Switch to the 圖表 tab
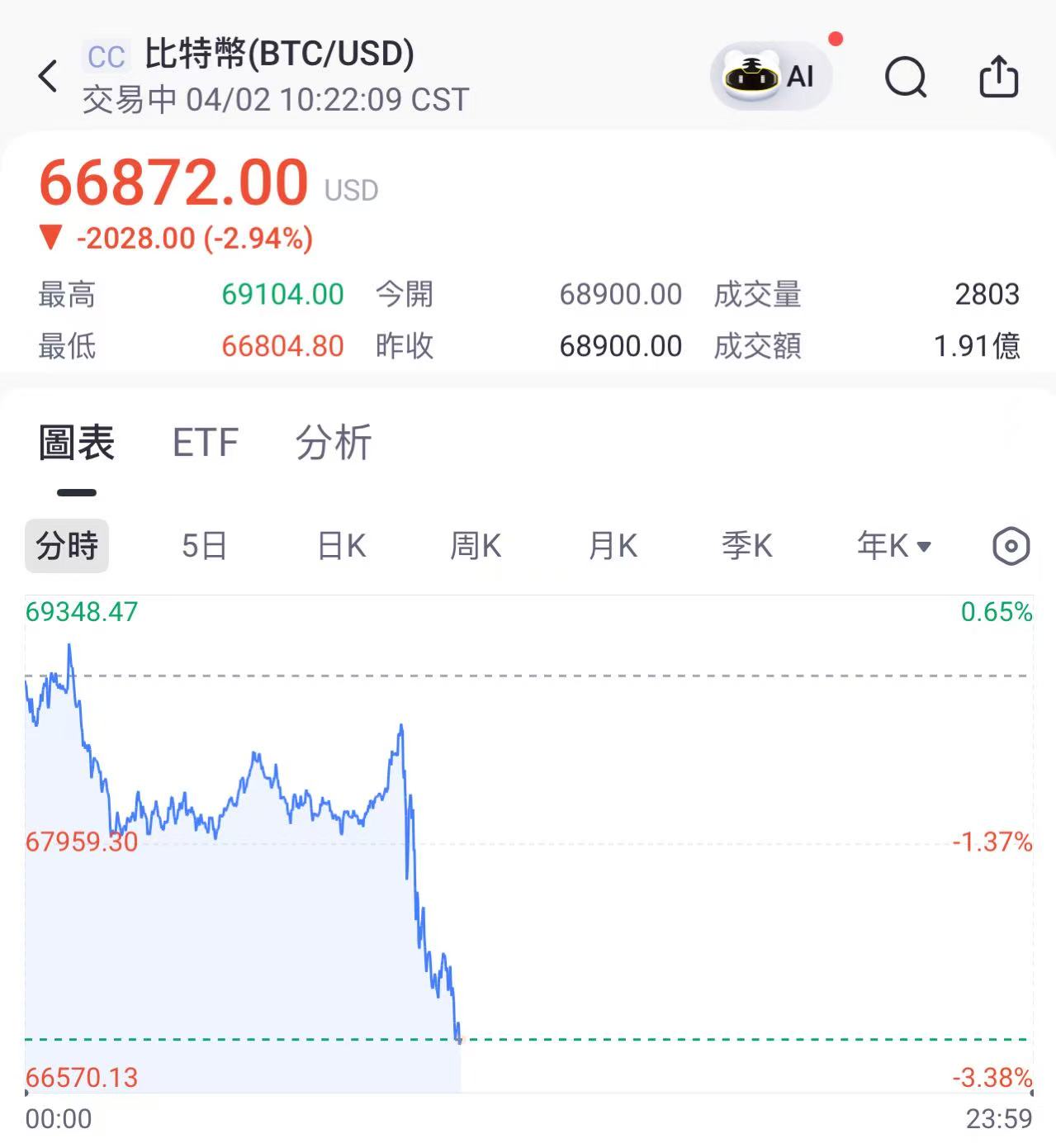Image resolution: width=1056 pixels, height=1148 pixels. 77,444
